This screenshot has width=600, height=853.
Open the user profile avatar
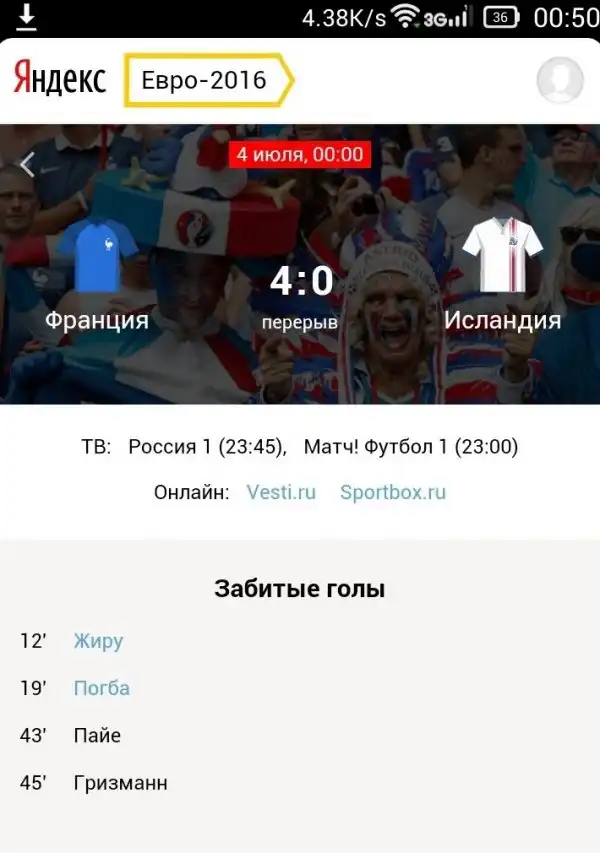[559, 80]
